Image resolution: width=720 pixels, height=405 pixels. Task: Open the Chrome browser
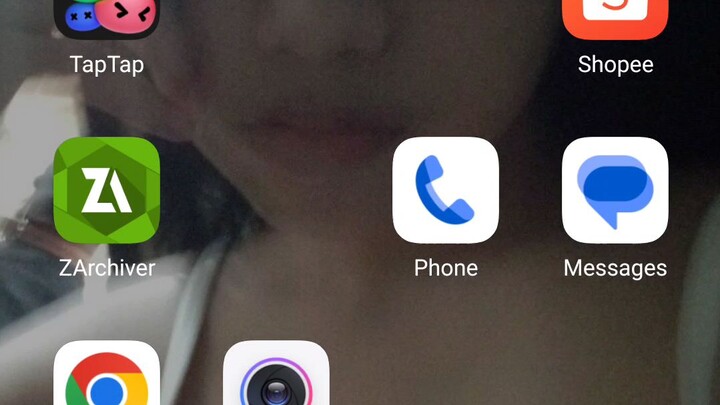coord(106,378)
